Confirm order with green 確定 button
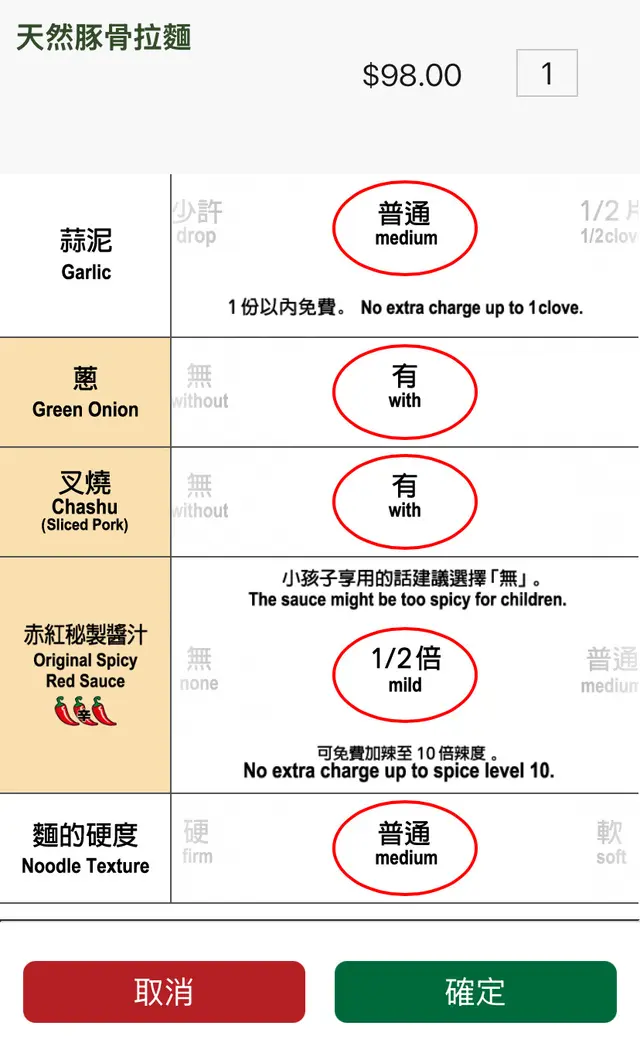Viewport: 640px width, 1037px height. 475,991
